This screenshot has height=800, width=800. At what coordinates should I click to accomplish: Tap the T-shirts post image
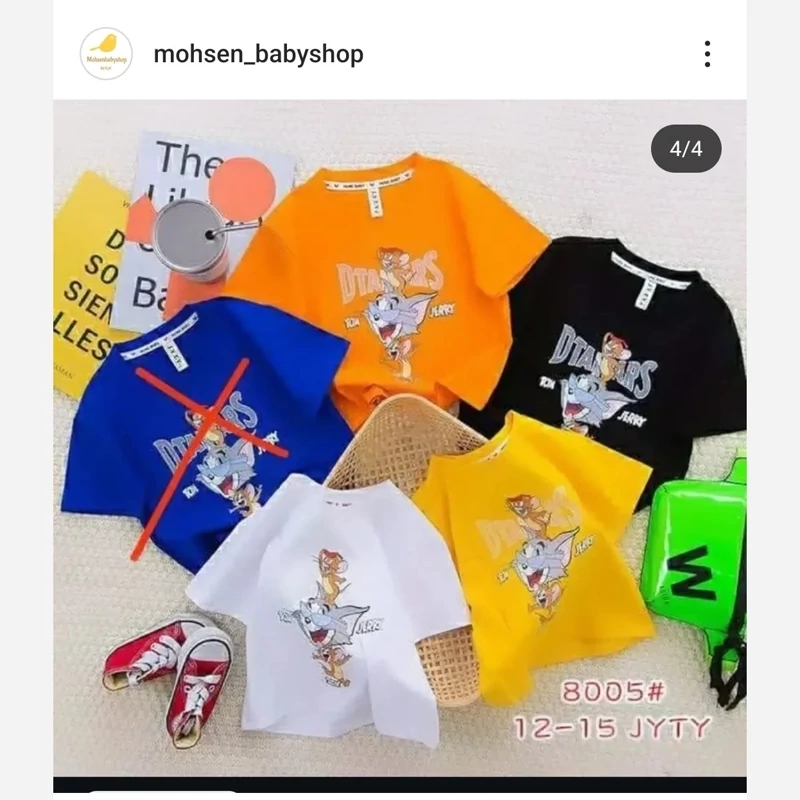pos(400,440)
